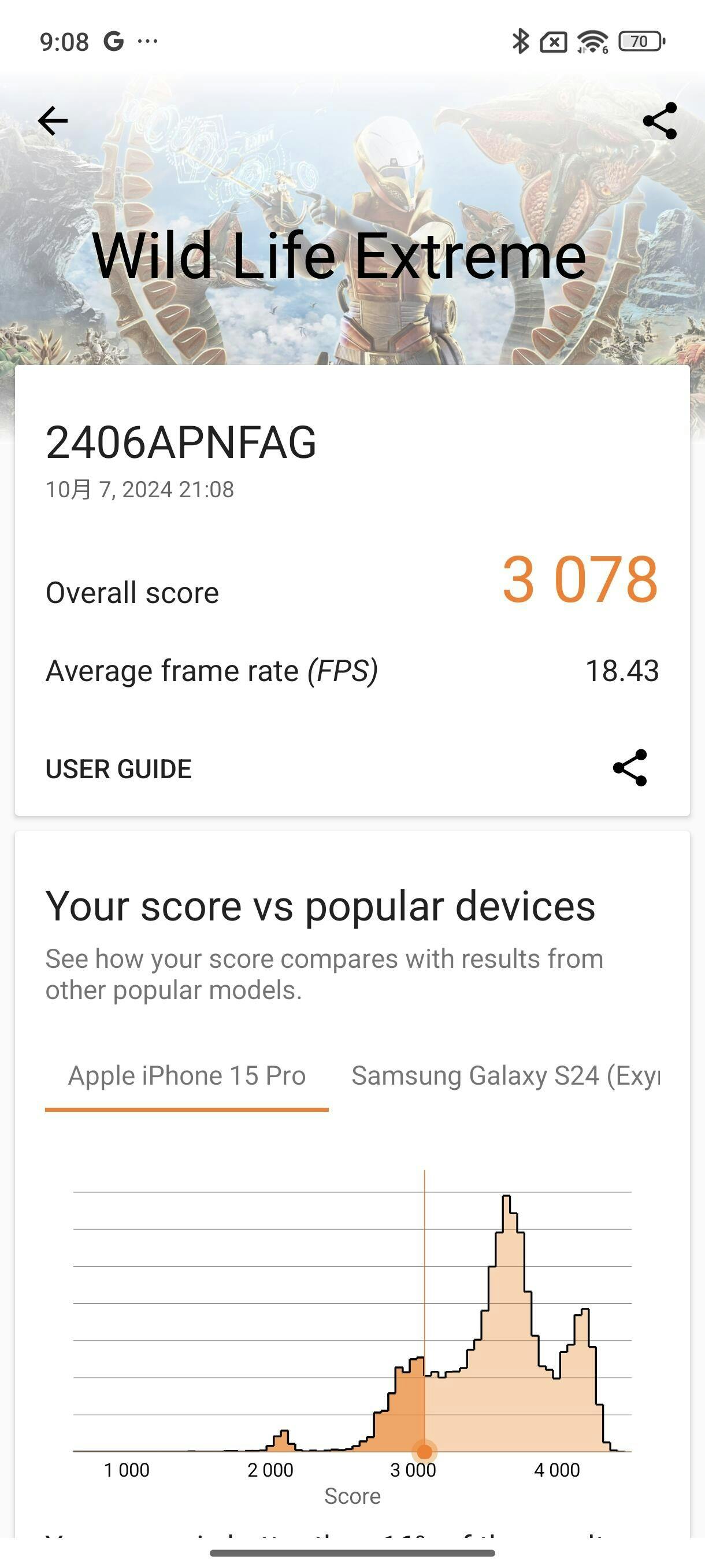The height and width of the screenshot is (1568, 705).
Task: Share result via the header share icon
Action: point(659,120)
